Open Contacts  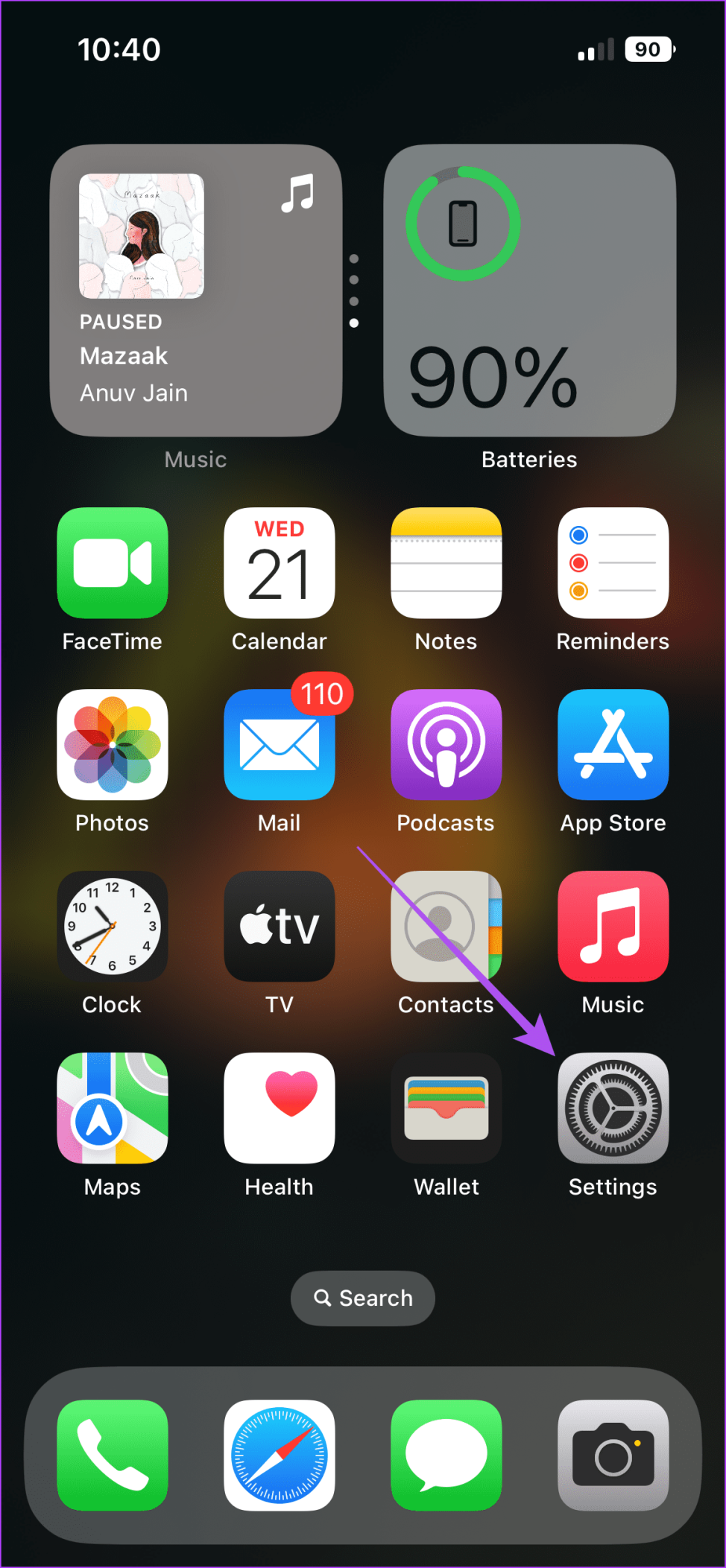tap(446, 926)
